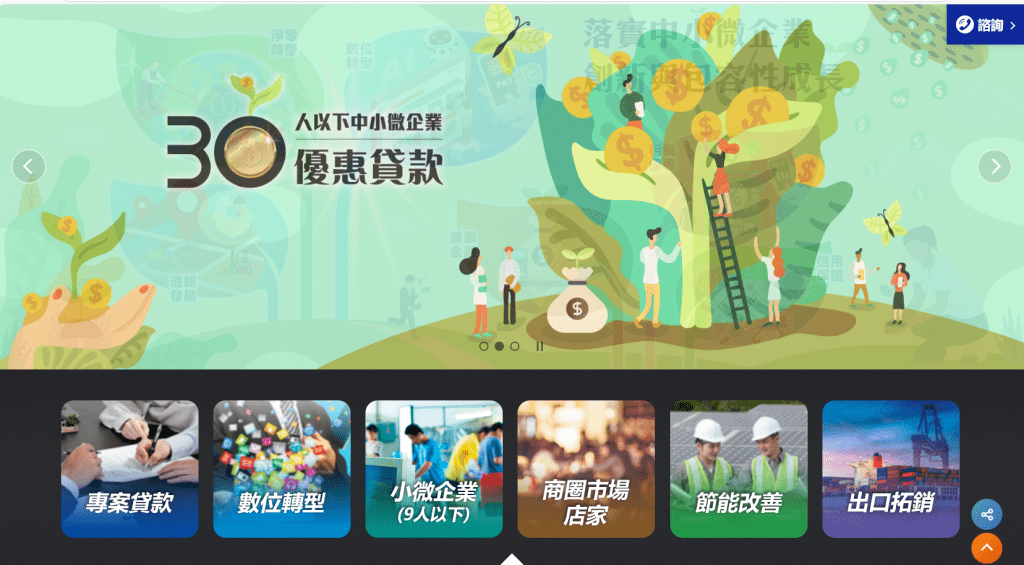Advance to the next banner slide
The width and height of the screenshot is (1024, 565).
[994, 166]
